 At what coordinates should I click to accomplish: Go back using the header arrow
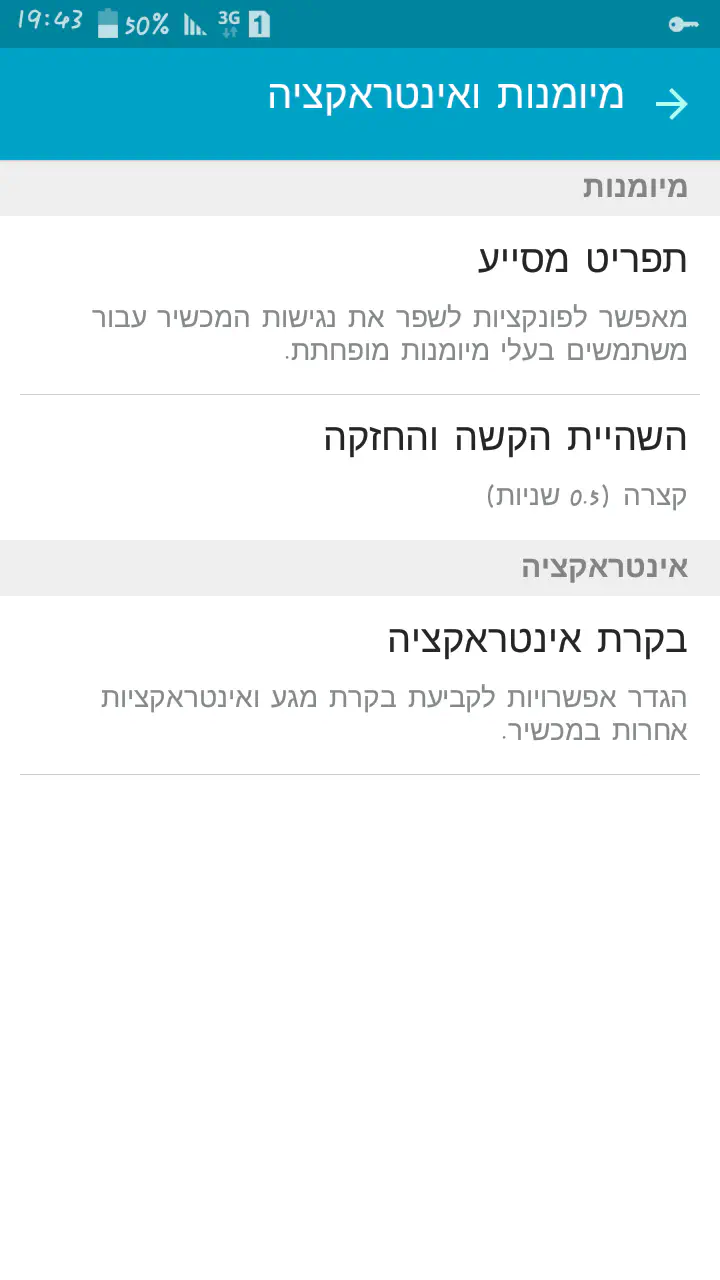[x=672, y=102]
